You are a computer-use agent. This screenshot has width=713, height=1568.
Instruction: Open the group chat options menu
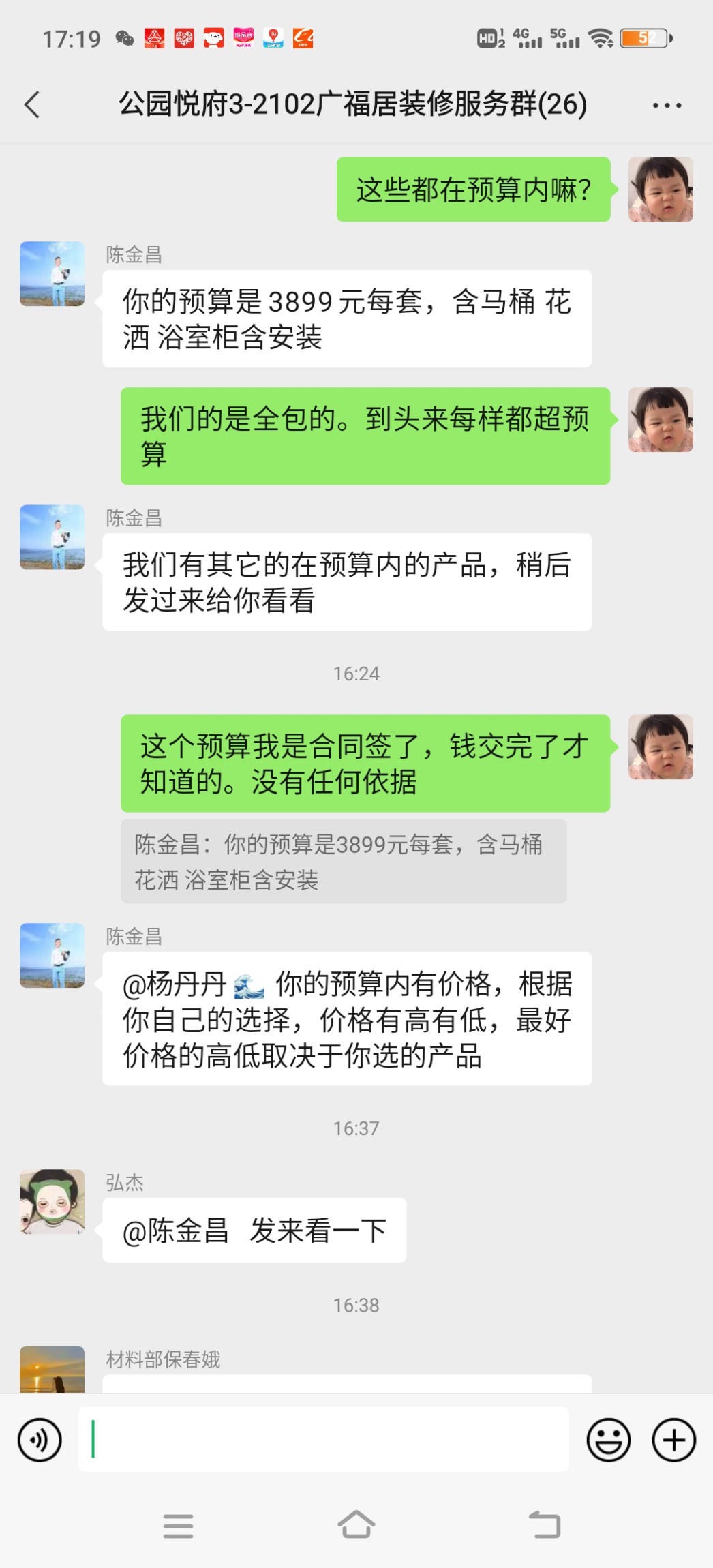(x=666, y=105)
